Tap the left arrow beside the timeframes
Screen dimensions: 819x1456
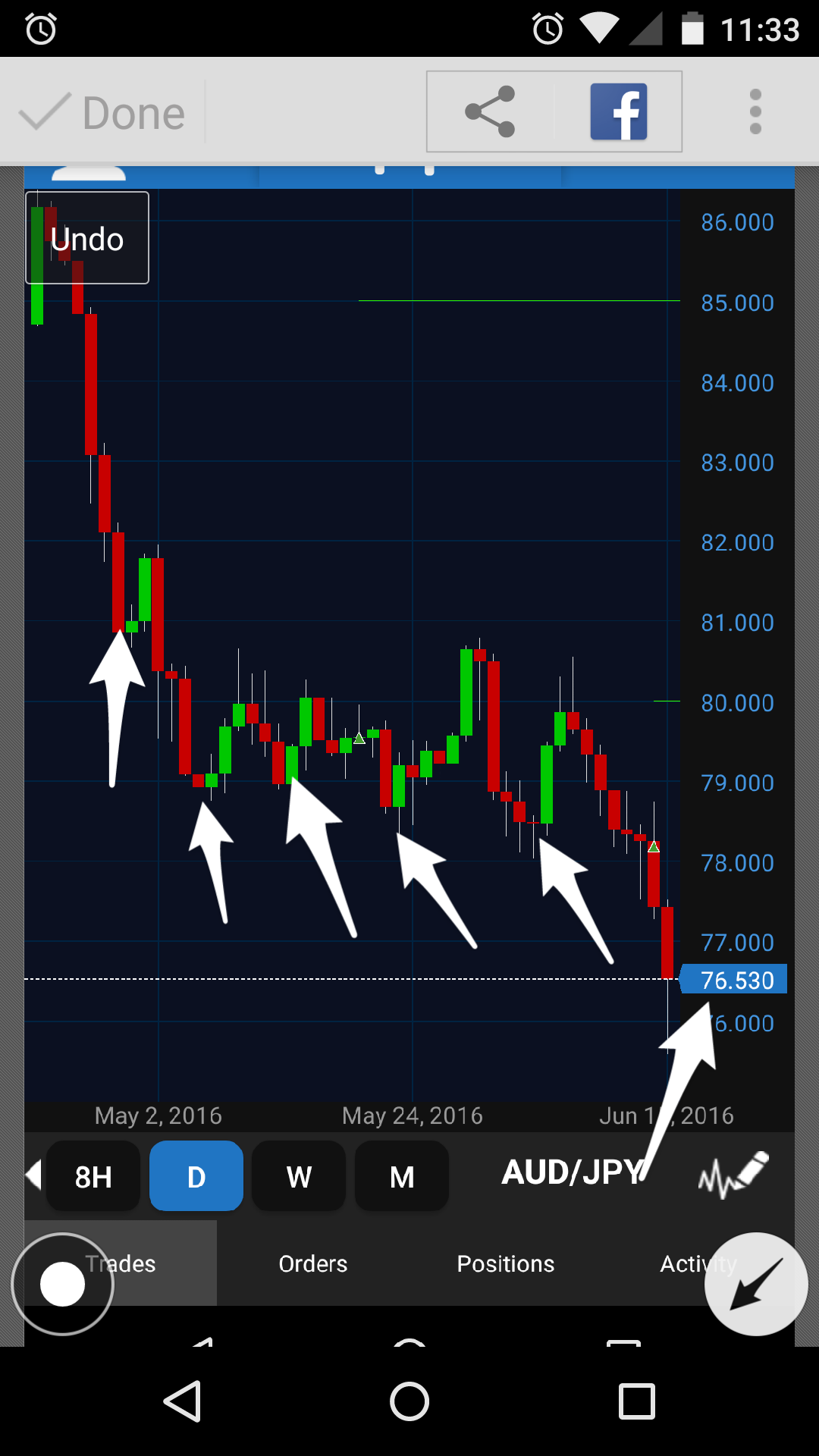click(x=33, y=1176)
